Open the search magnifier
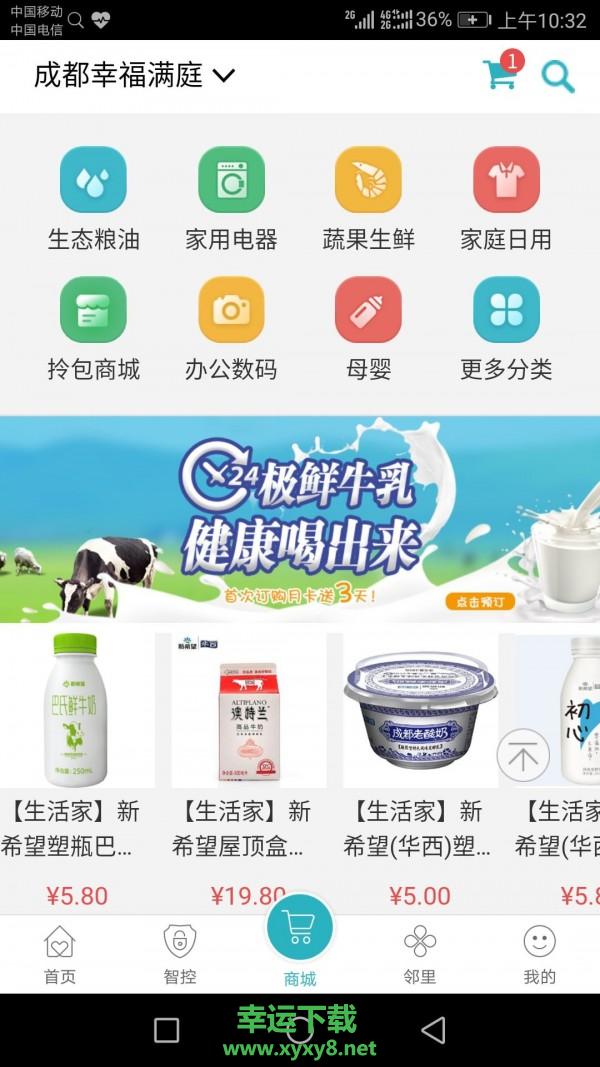 coord(557,76)
